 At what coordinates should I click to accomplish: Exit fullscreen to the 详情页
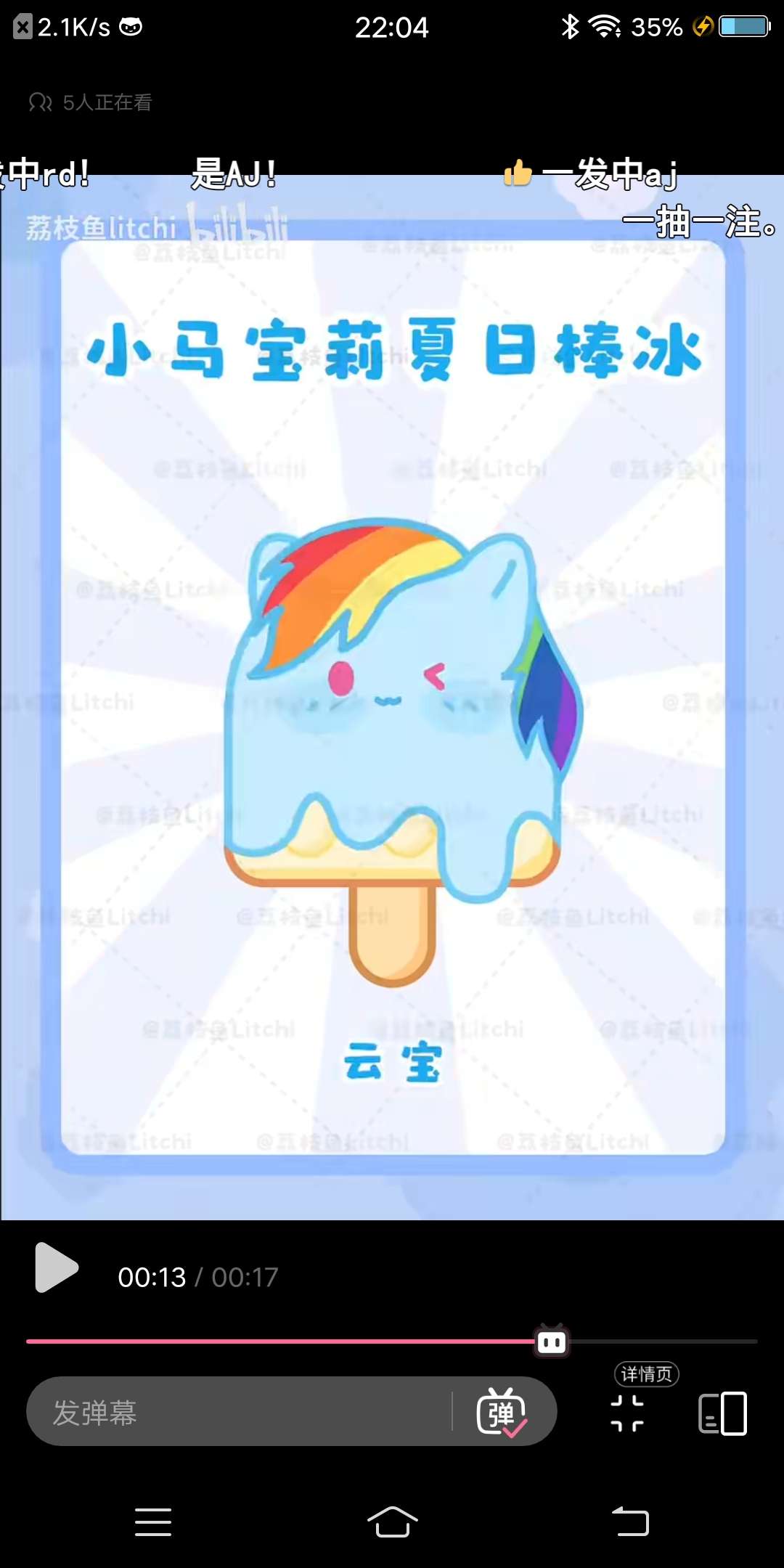(628, 1413)
